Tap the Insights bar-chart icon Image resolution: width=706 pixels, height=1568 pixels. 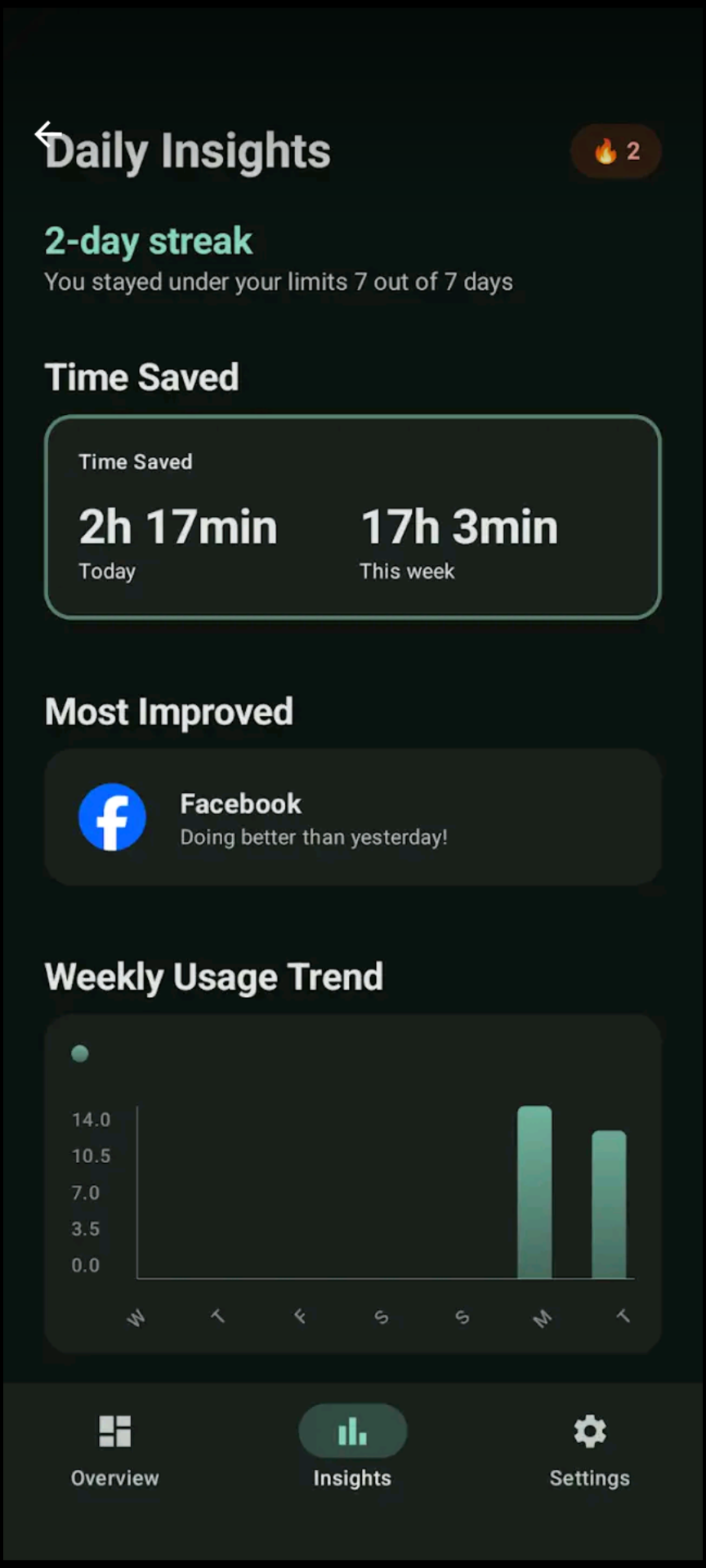(351, 1431)
